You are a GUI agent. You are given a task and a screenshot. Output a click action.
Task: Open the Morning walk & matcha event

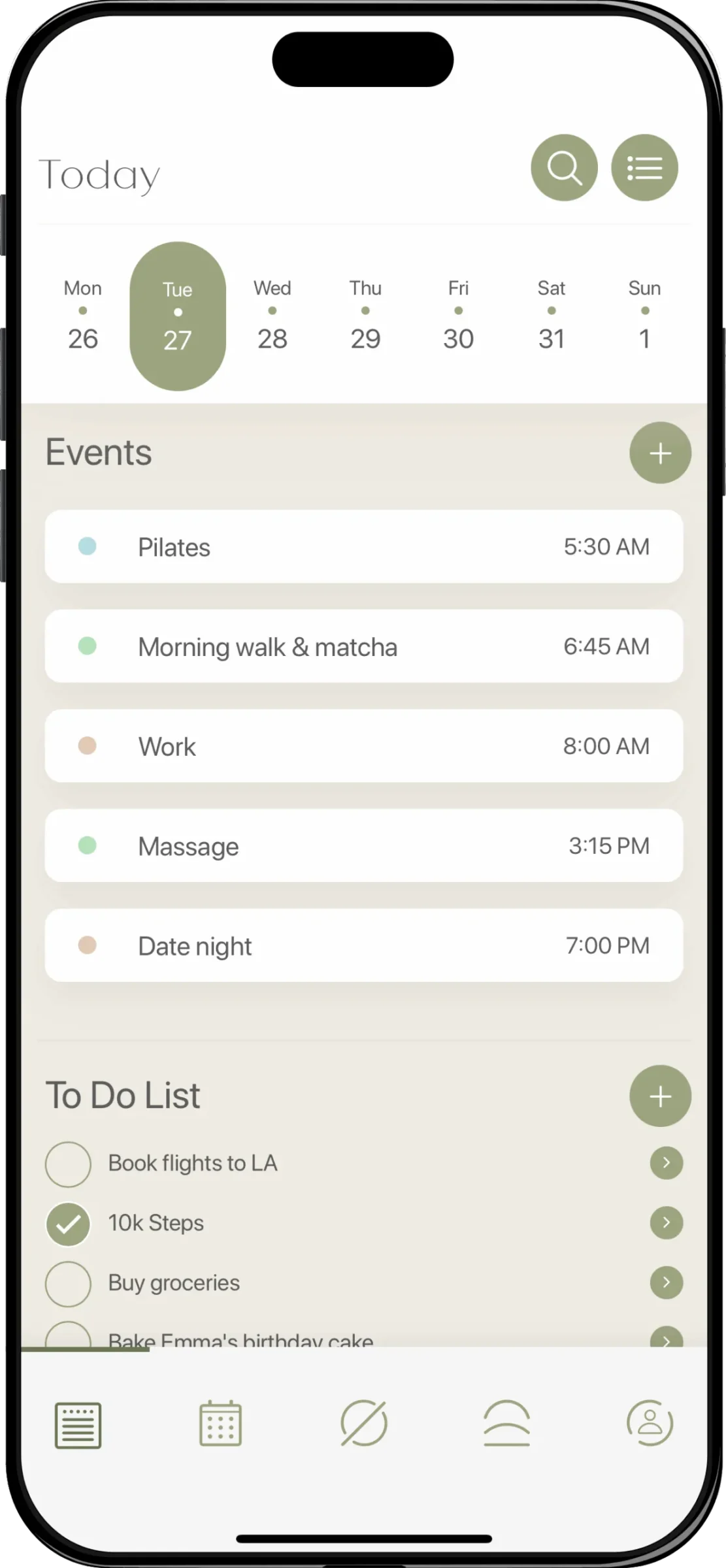click(363, 647)
